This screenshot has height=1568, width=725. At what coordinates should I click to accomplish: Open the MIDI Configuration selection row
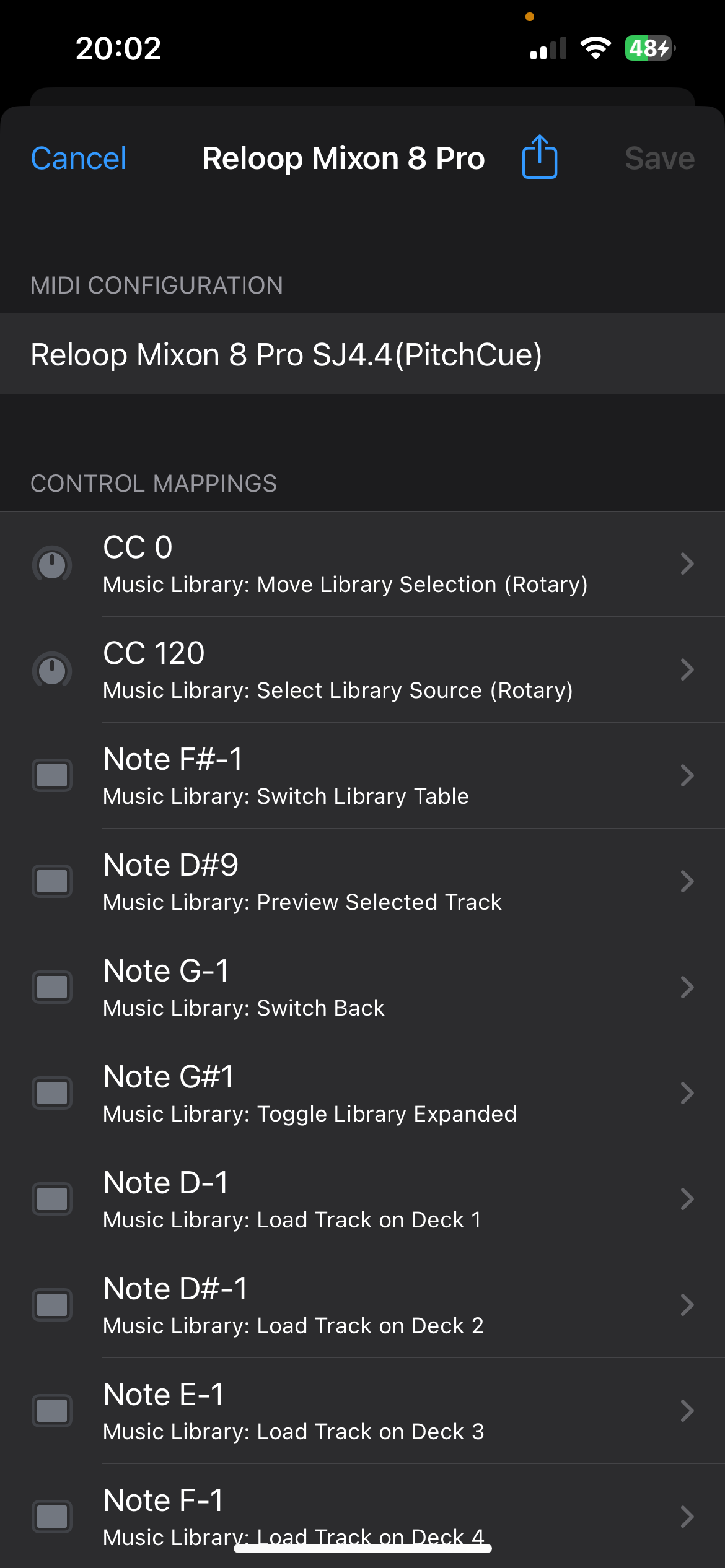tap(362, 354)
